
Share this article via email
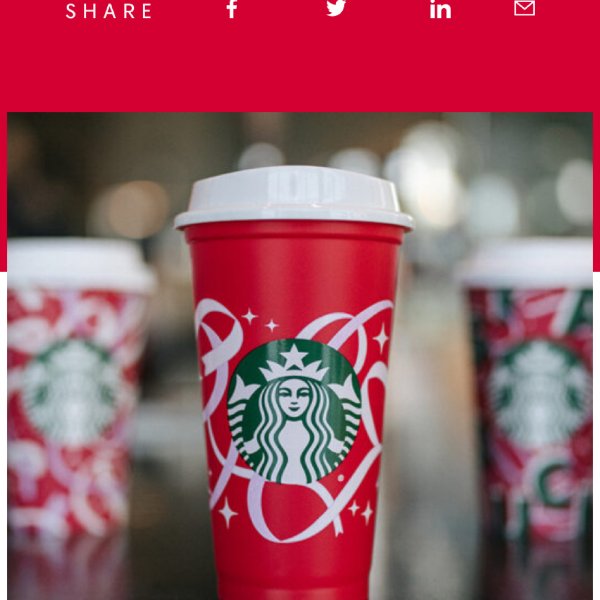[x=524, y=8]
